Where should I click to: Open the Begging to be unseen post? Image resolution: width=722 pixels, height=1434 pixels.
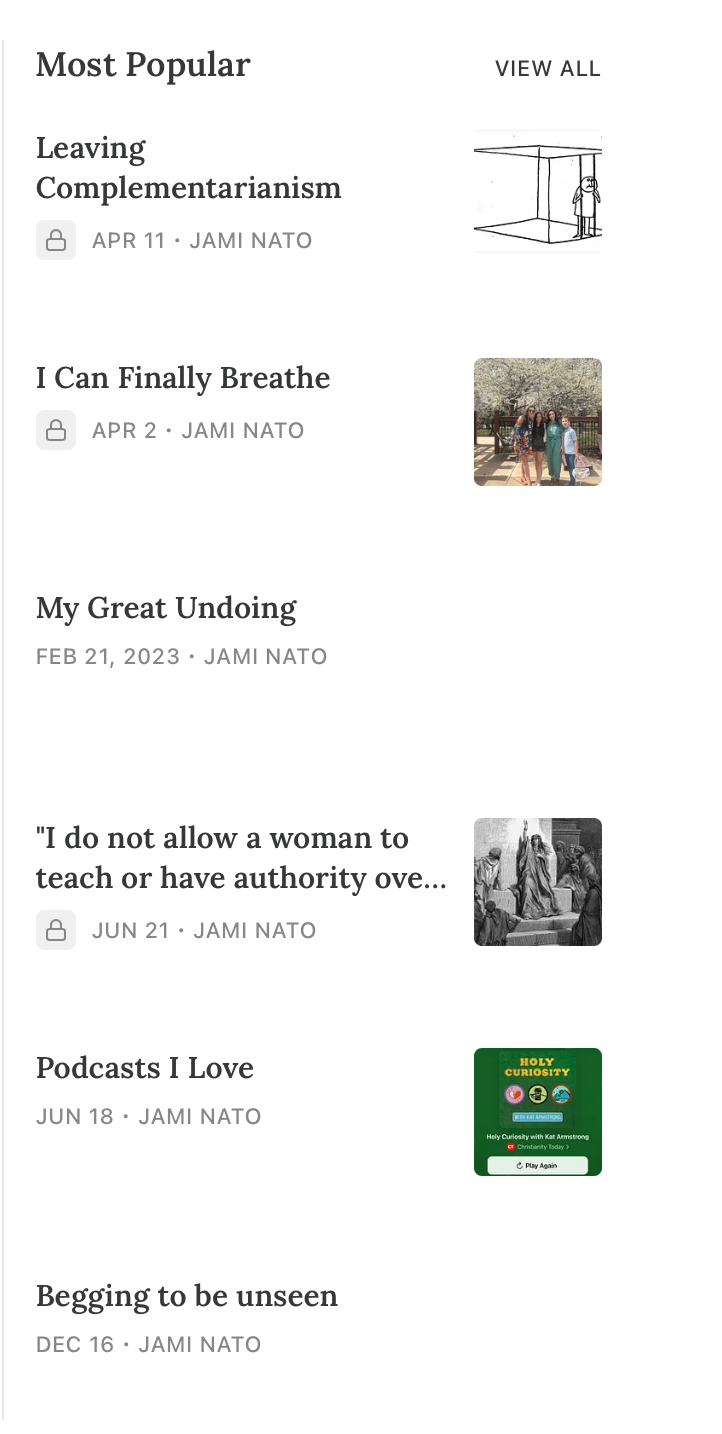click(187, 1296)
